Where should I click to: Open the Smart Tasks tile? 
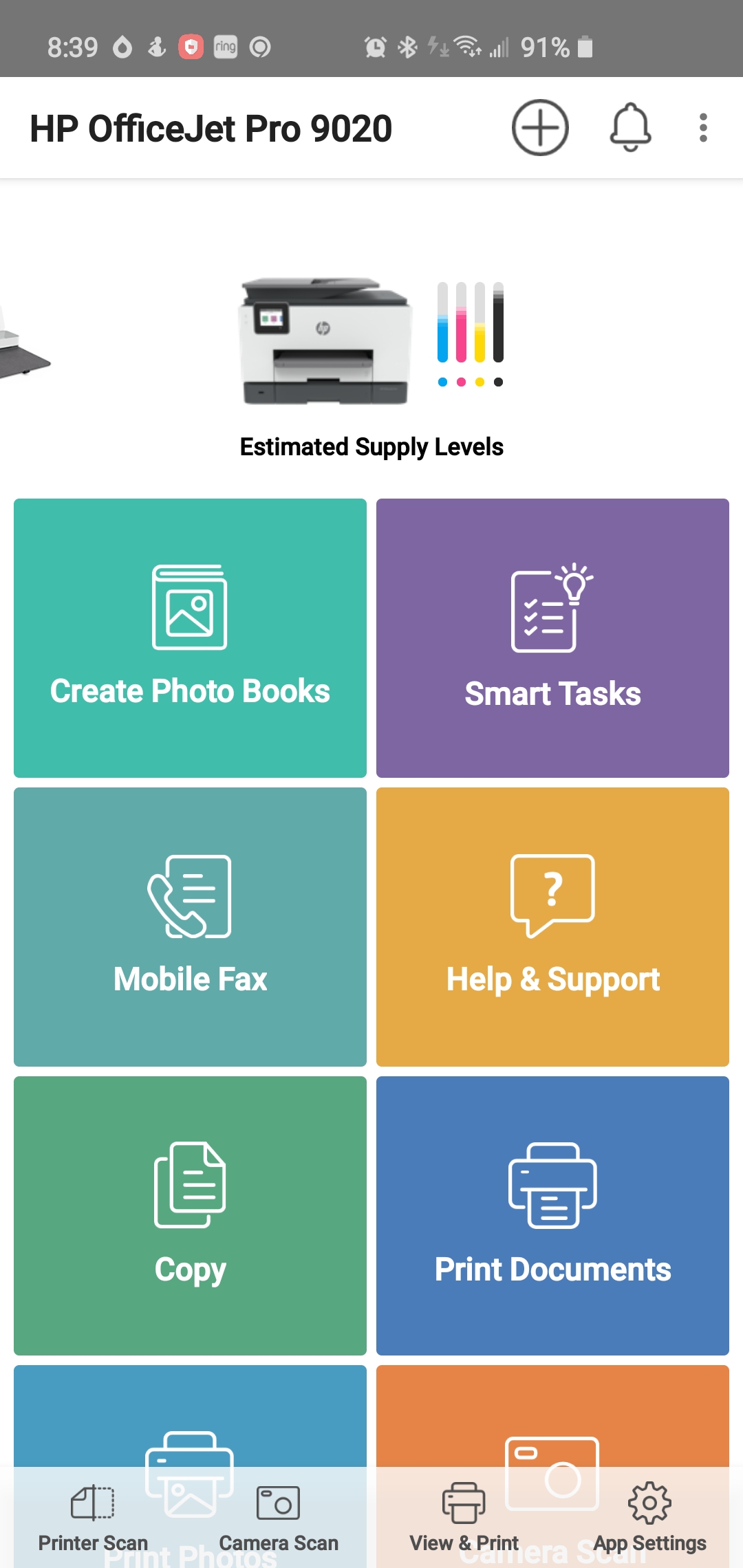552,638
